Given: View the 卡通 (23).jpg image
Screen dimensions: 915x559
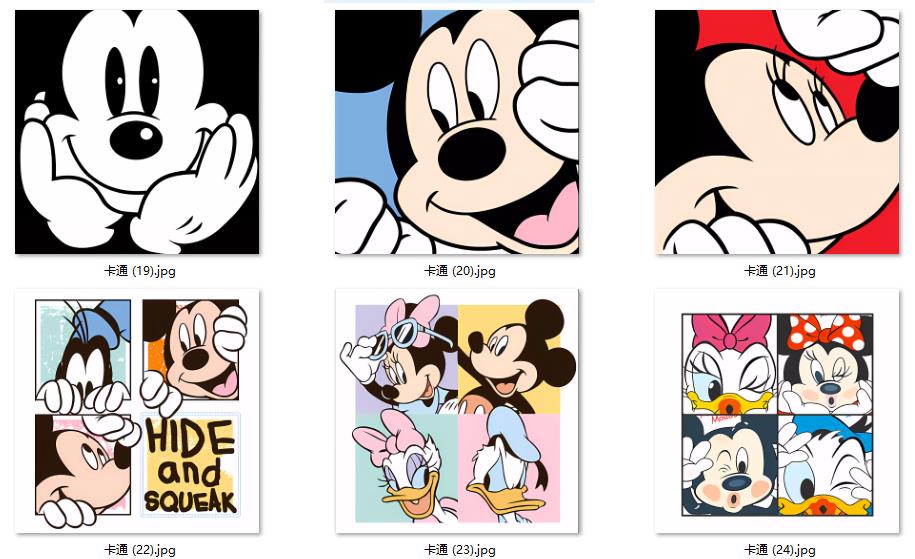Looking at the screenshot, I should pyautogui.click(x=457, y=411).
